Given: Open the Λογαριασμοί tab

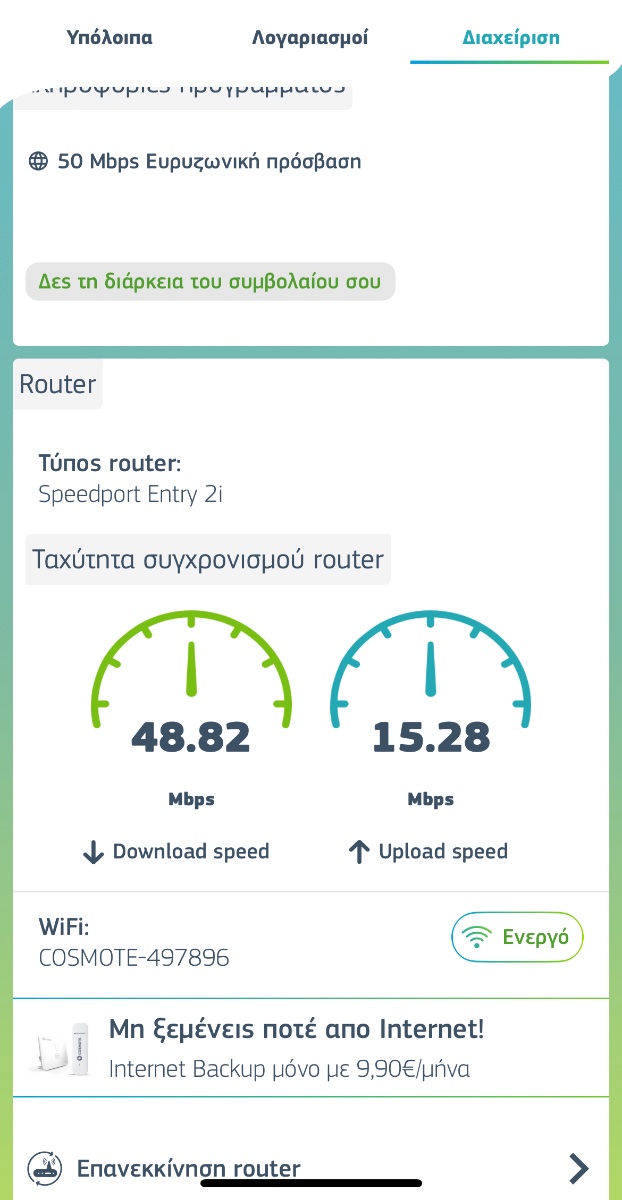Looking at the screenshot, I should coord(309,38).
